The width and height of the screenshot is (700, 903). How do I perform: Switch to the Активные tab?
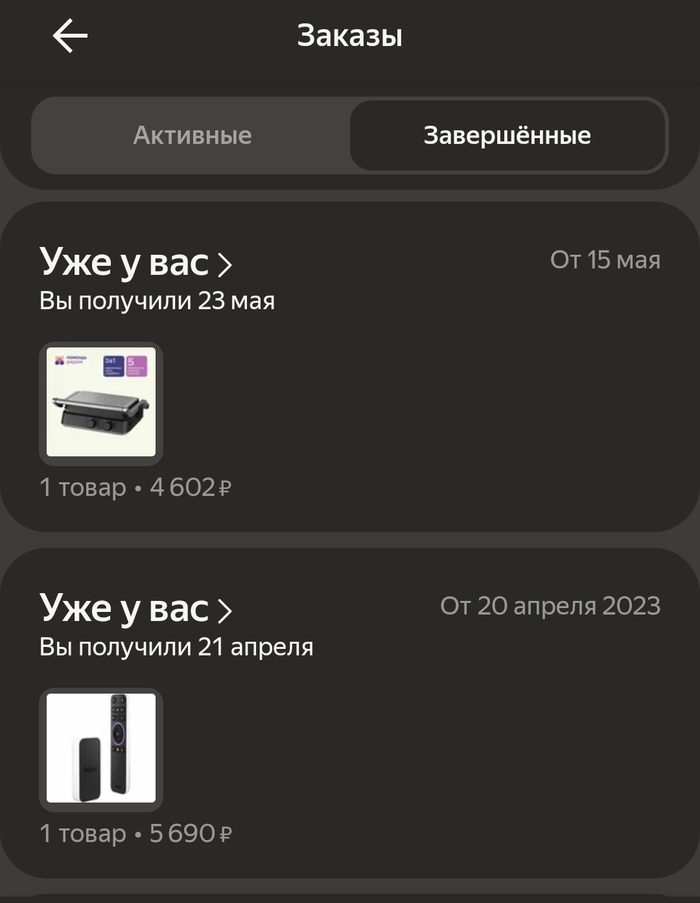(x=192, y=135)
